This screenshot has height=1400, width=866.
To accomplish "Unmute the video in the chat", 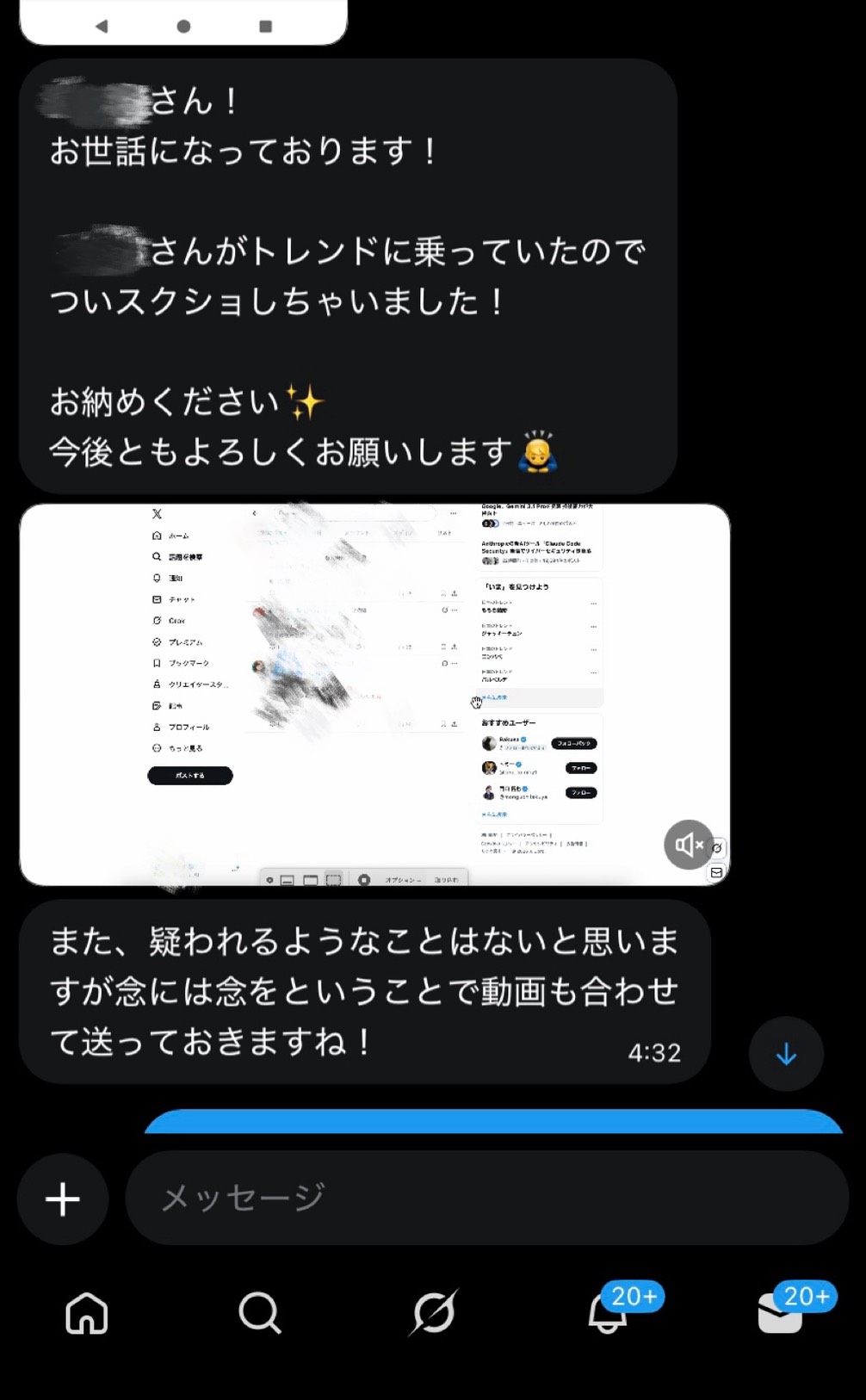I will coord(689,845).
